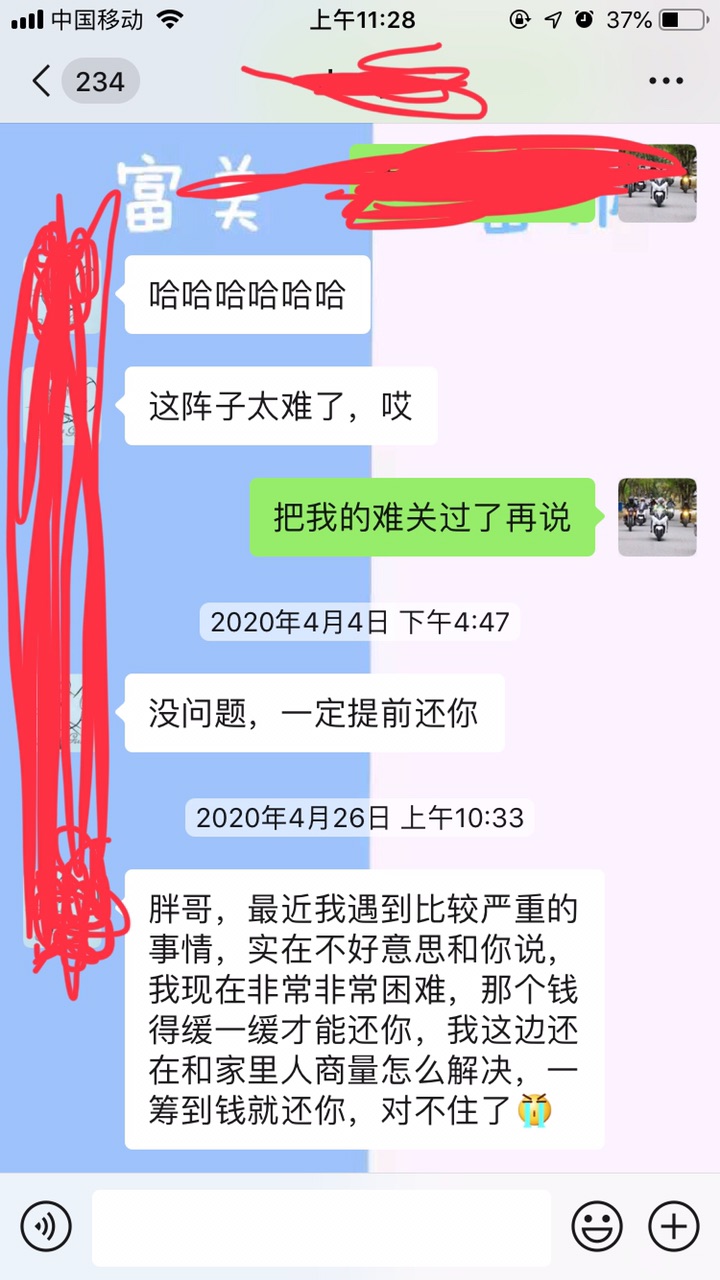
Task: Open the chat overflow menu
Action: coord(665,81)
